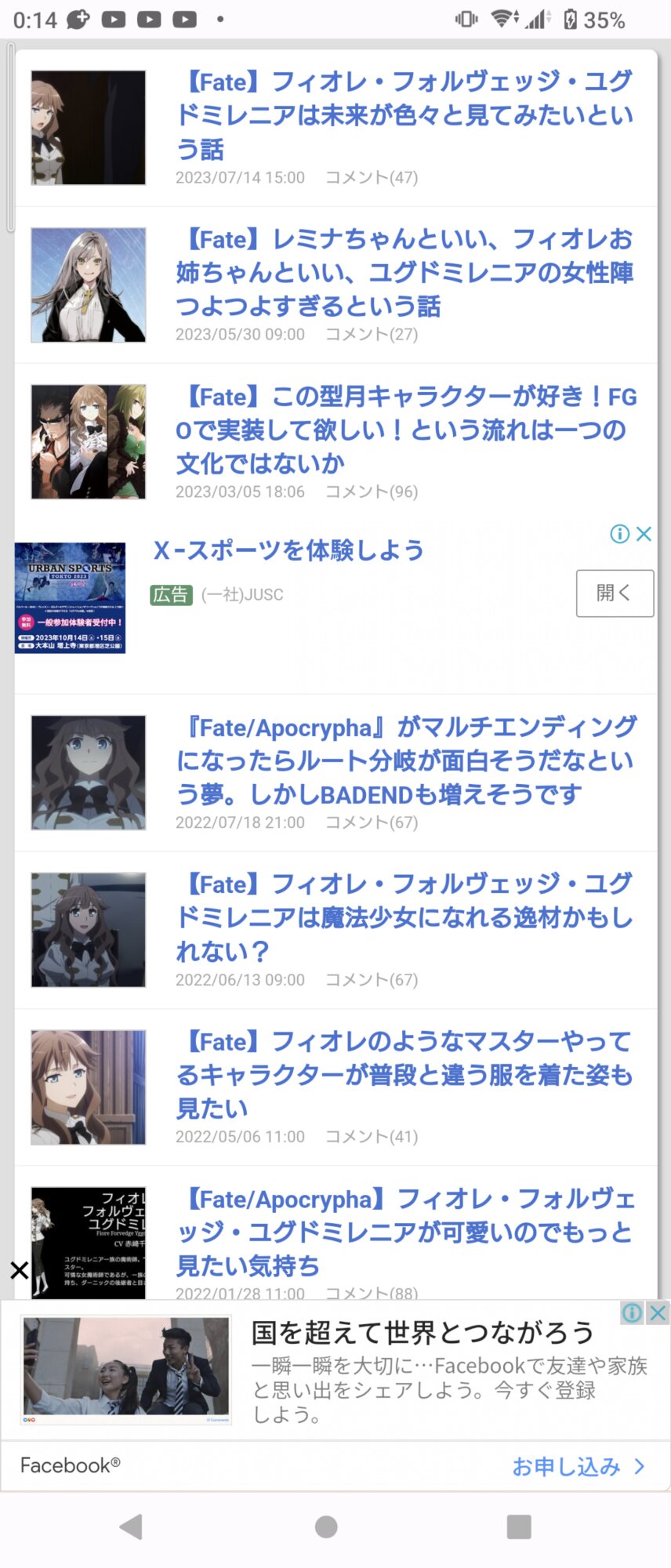Open the フィオレが可愛いのでもっと見たい article
Screen dimensions: 671x1568
point(404,1232)
